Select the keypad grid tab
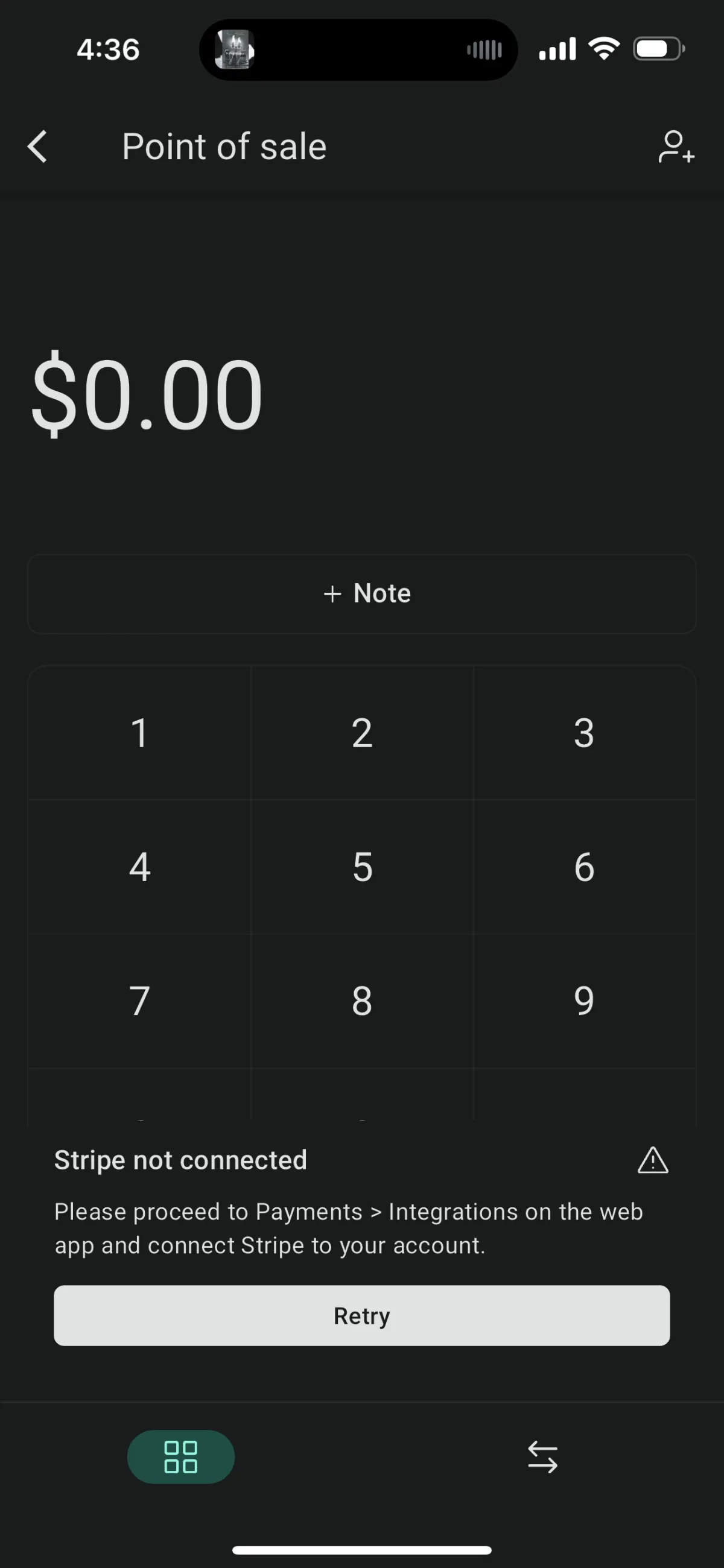This screenshot has height=1568, width=724. pos(181,1456)
